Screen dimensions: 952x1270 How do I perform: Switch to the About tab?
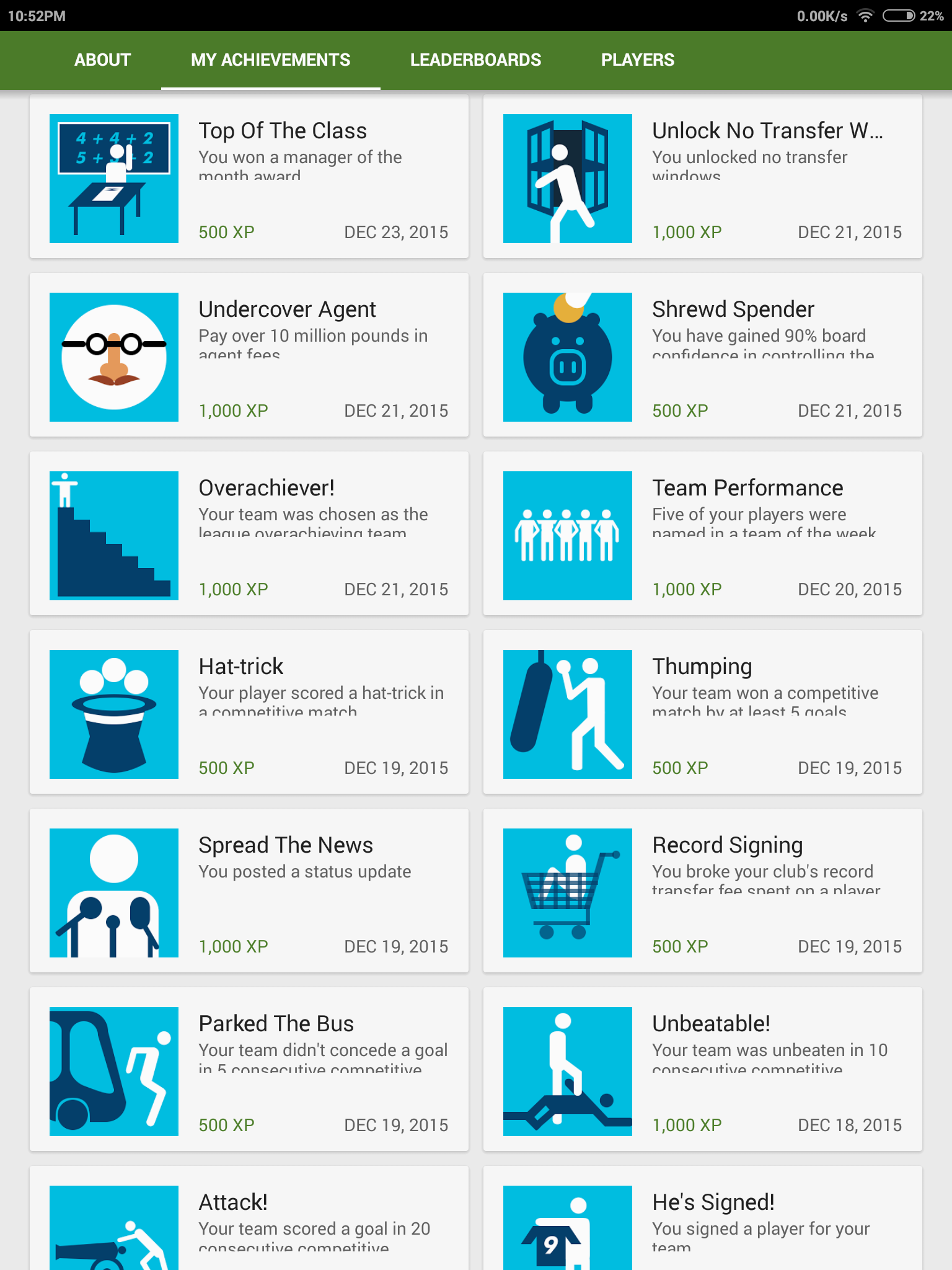click(102, 60)
